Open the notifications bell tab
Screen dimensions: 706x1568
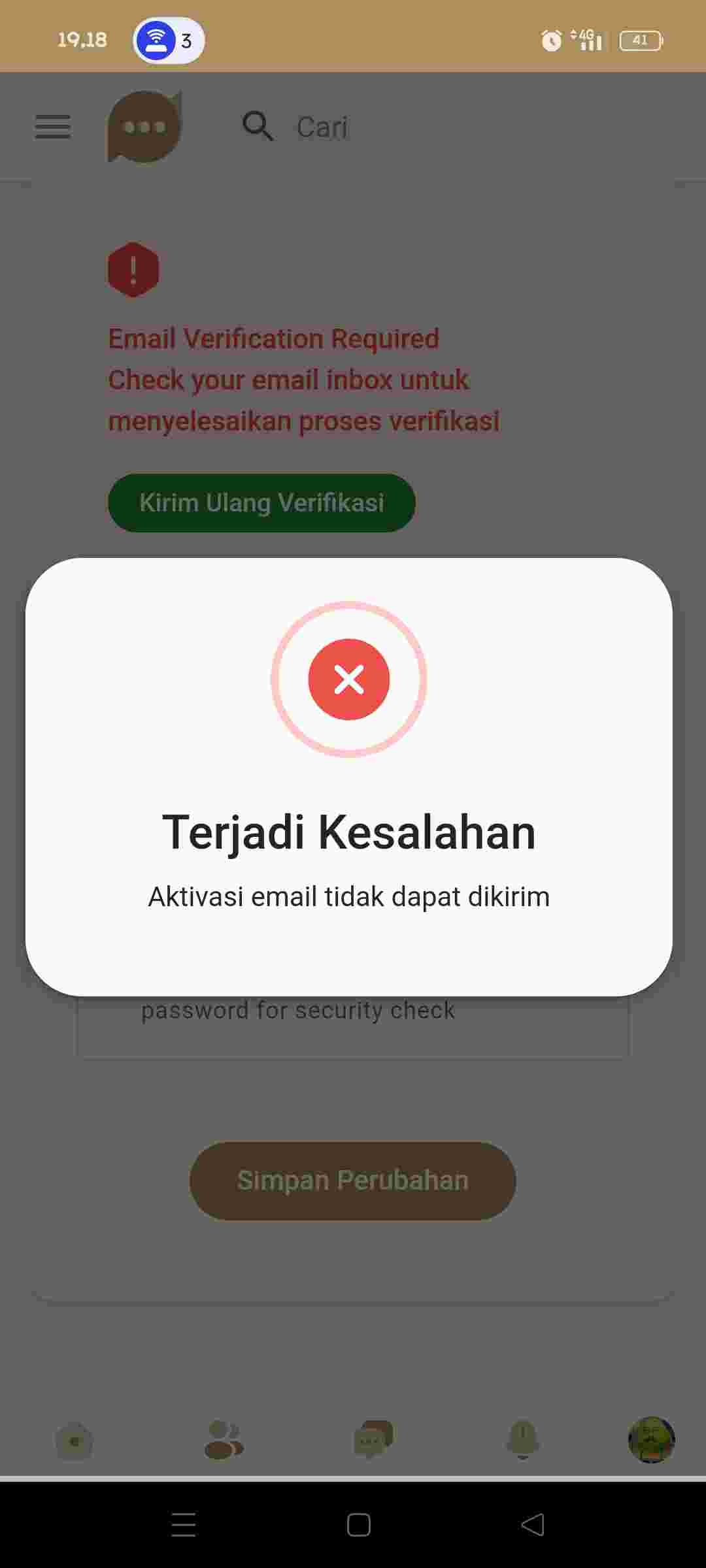click(522, 1440)
